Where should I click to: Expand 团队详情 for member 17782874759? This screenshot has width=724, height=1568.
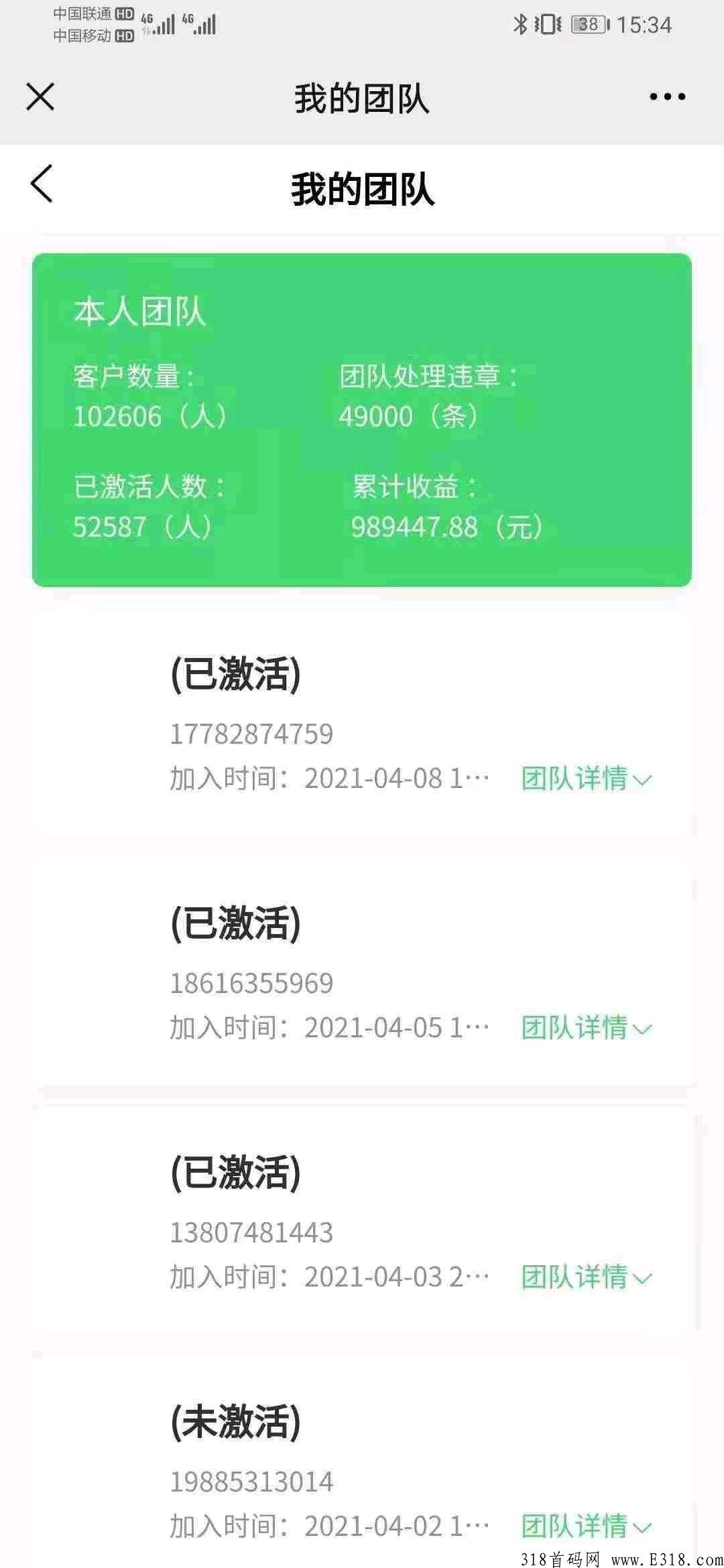click(x=586, y=779)
